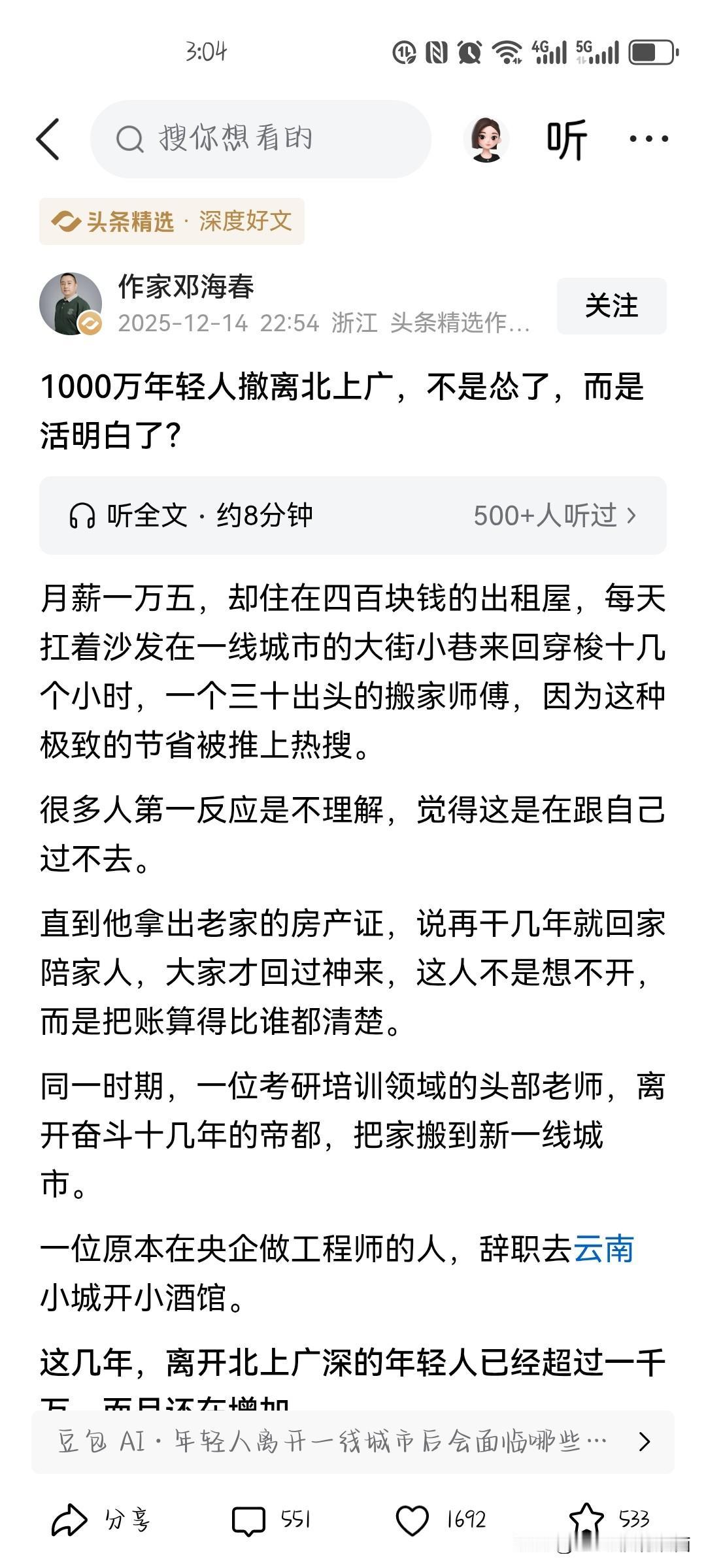Screen dimensions: 706x1568
Task: Expand the truncated 头条精选作 author label
Action: (x=462, y=323)
